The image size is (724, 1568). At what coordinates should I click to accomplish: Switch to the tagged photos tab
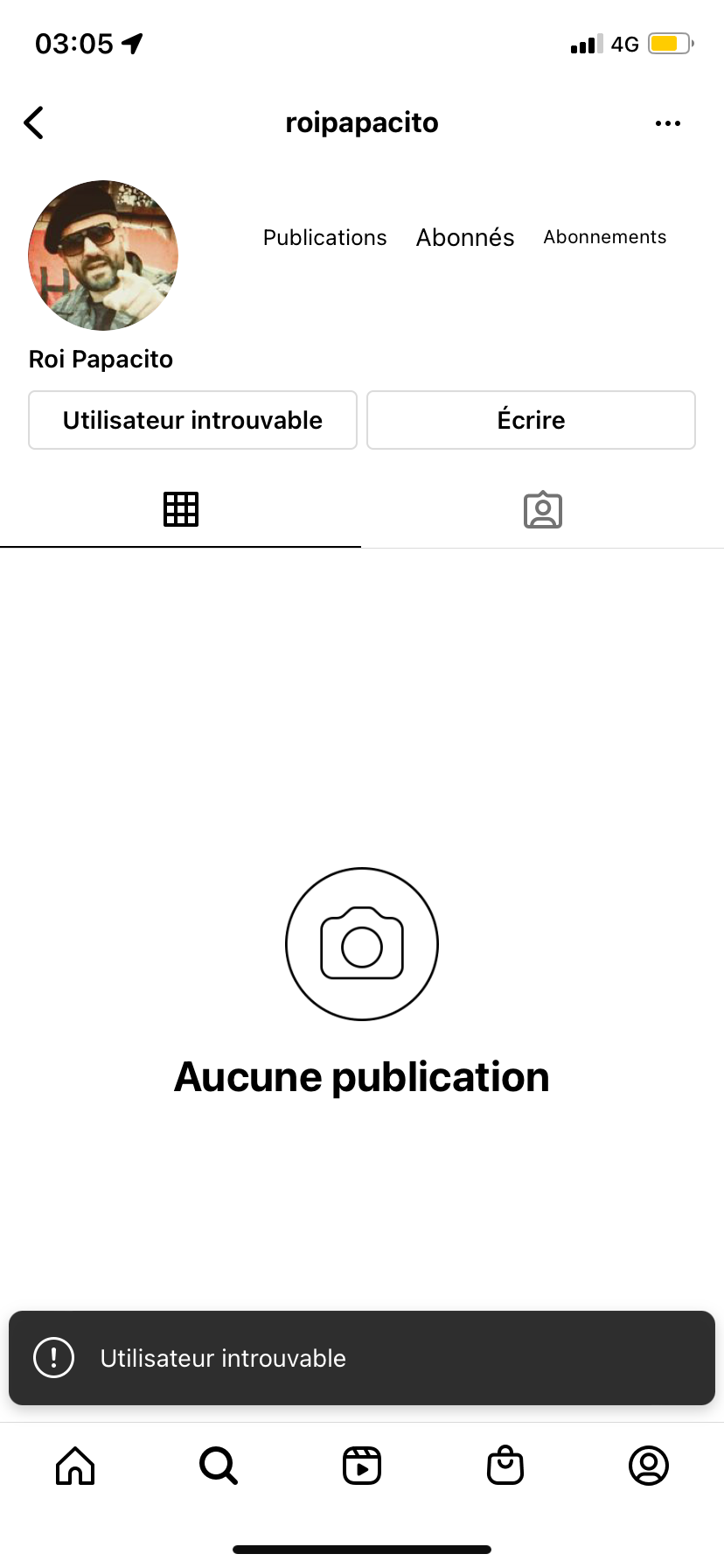(x=542, y=509)
